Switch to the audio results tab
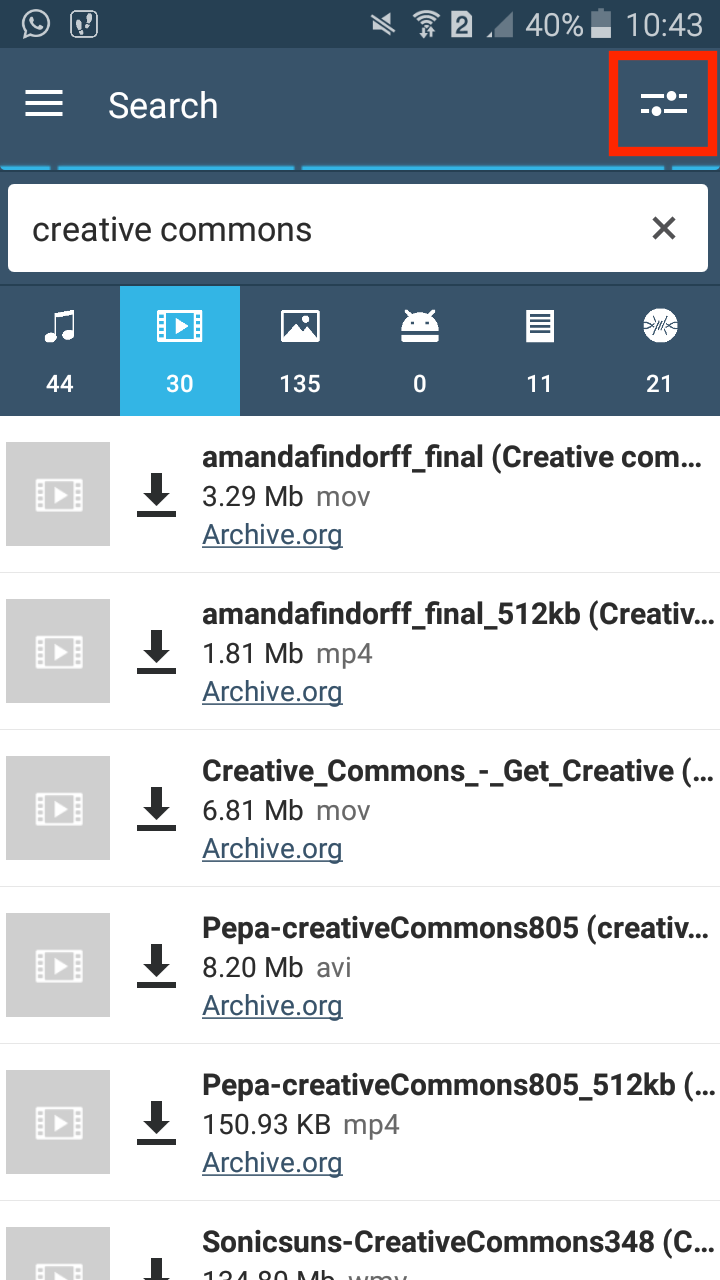The width and height of the screenshot is (720, 1280). [x=60, y=350]
